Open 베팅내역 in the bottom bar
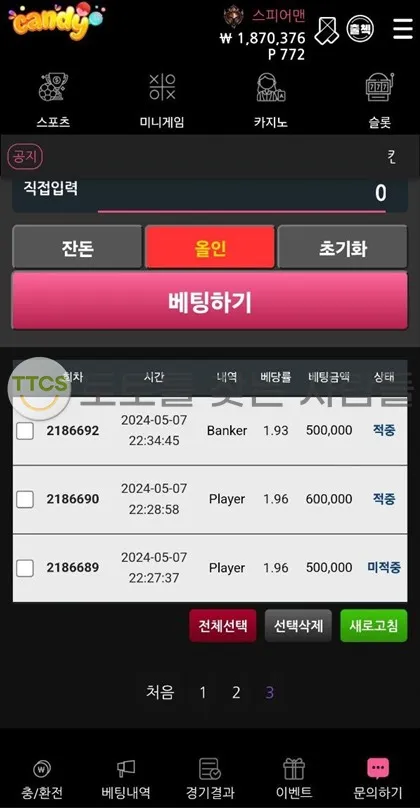420x808 pixels. [126, 779]
